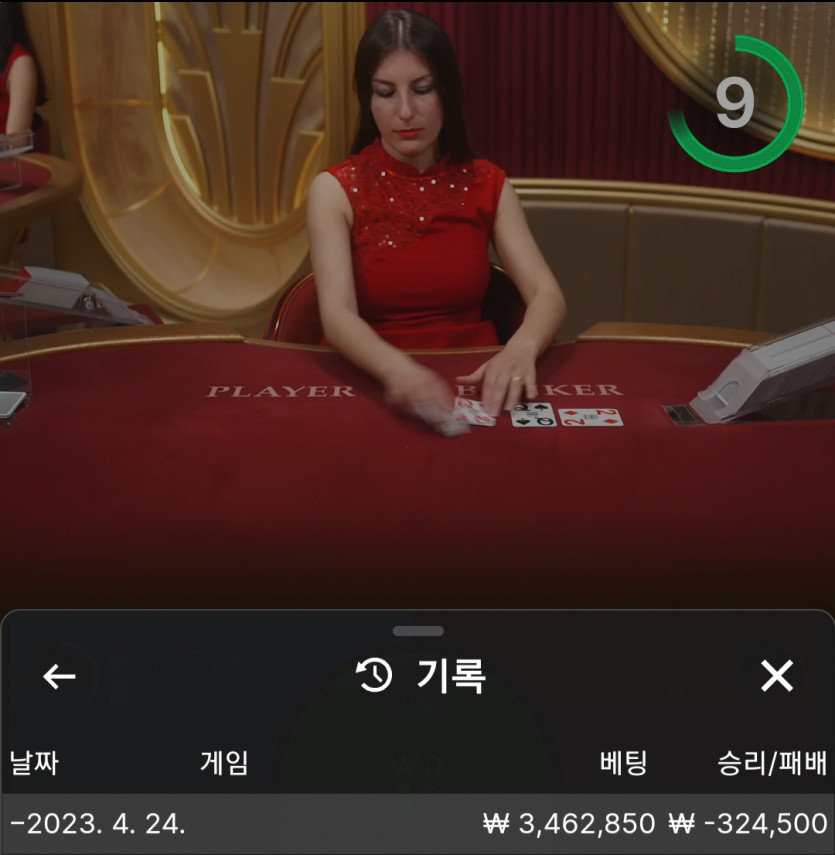Close the 기록 history panel

[776, 677]
